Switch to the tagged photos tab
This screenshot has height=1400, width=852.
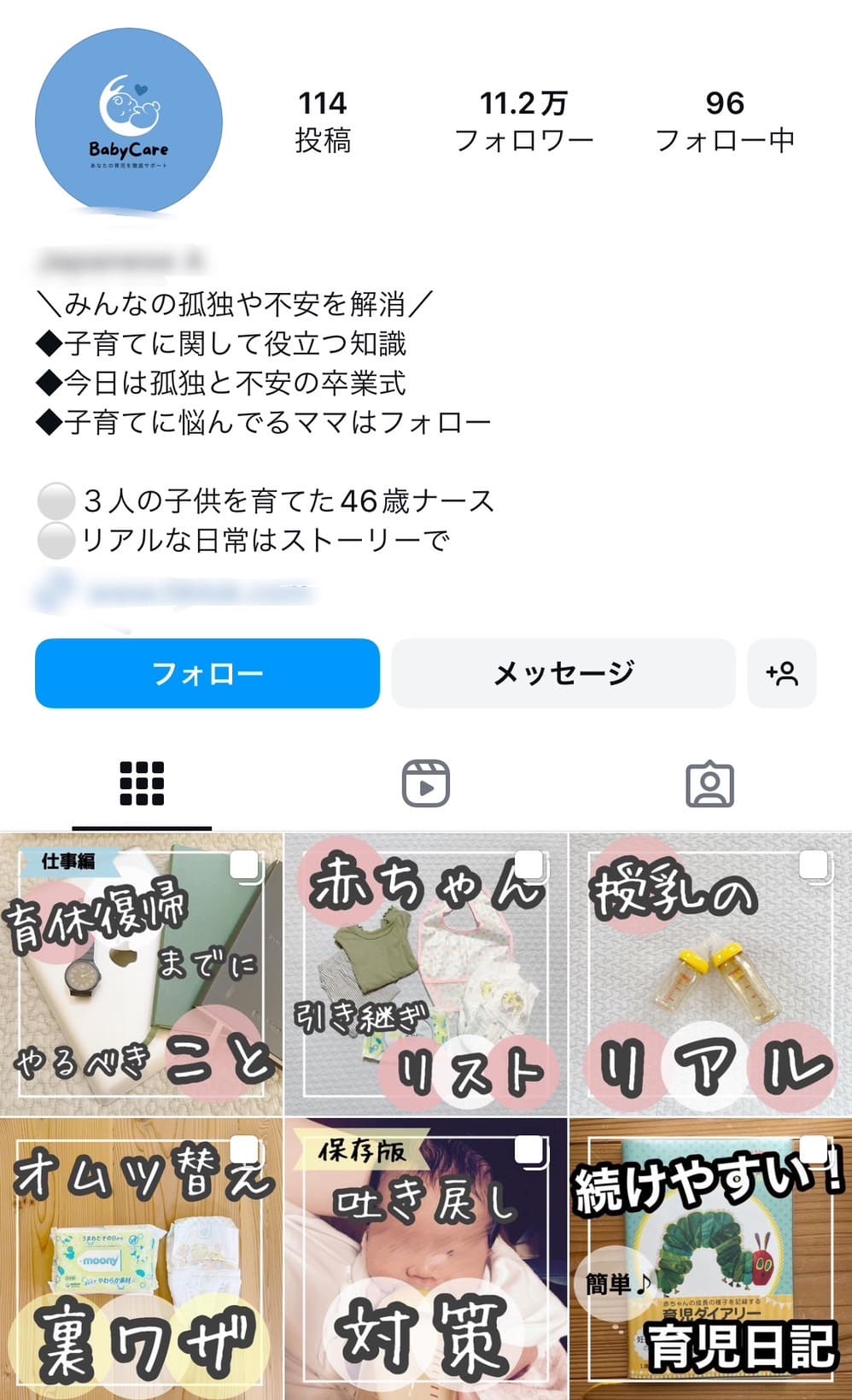(709, 783)
